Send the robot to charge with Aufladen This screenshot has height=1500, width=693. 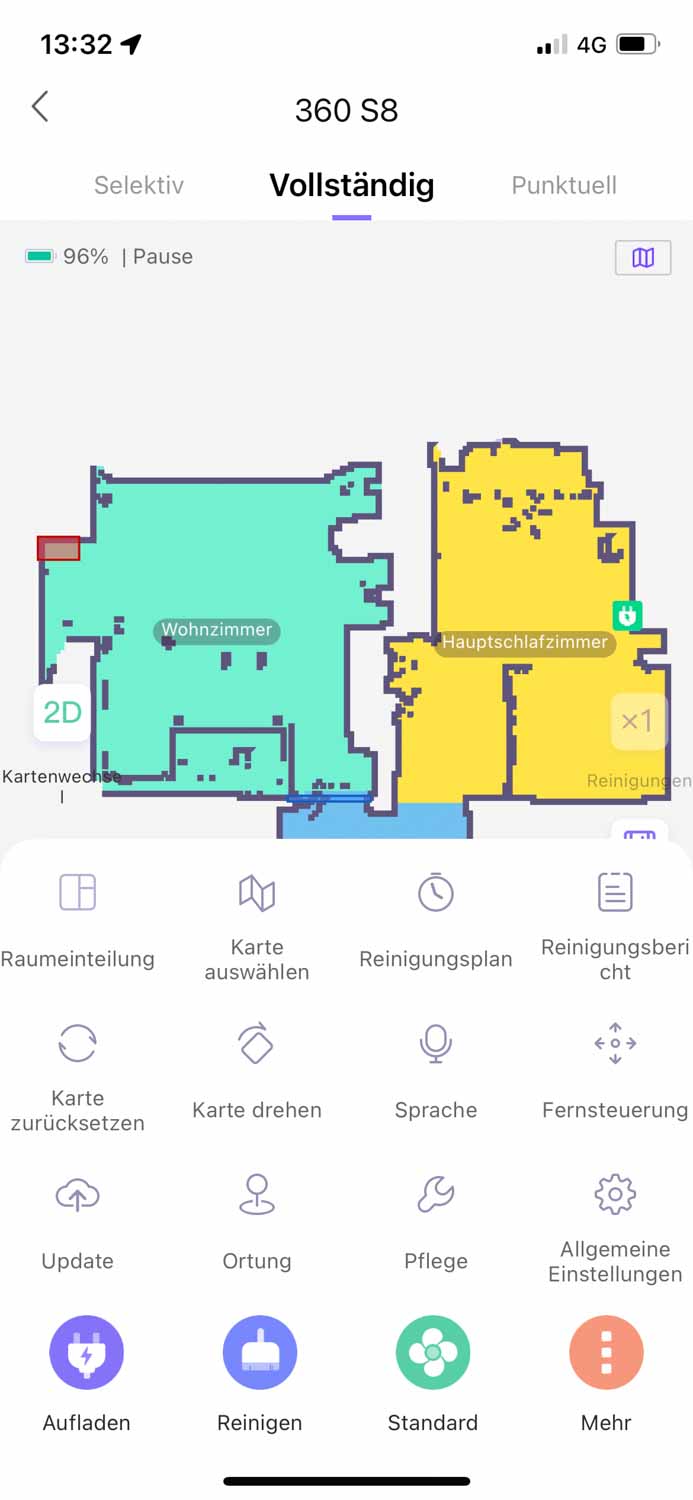coord(87,1353)
